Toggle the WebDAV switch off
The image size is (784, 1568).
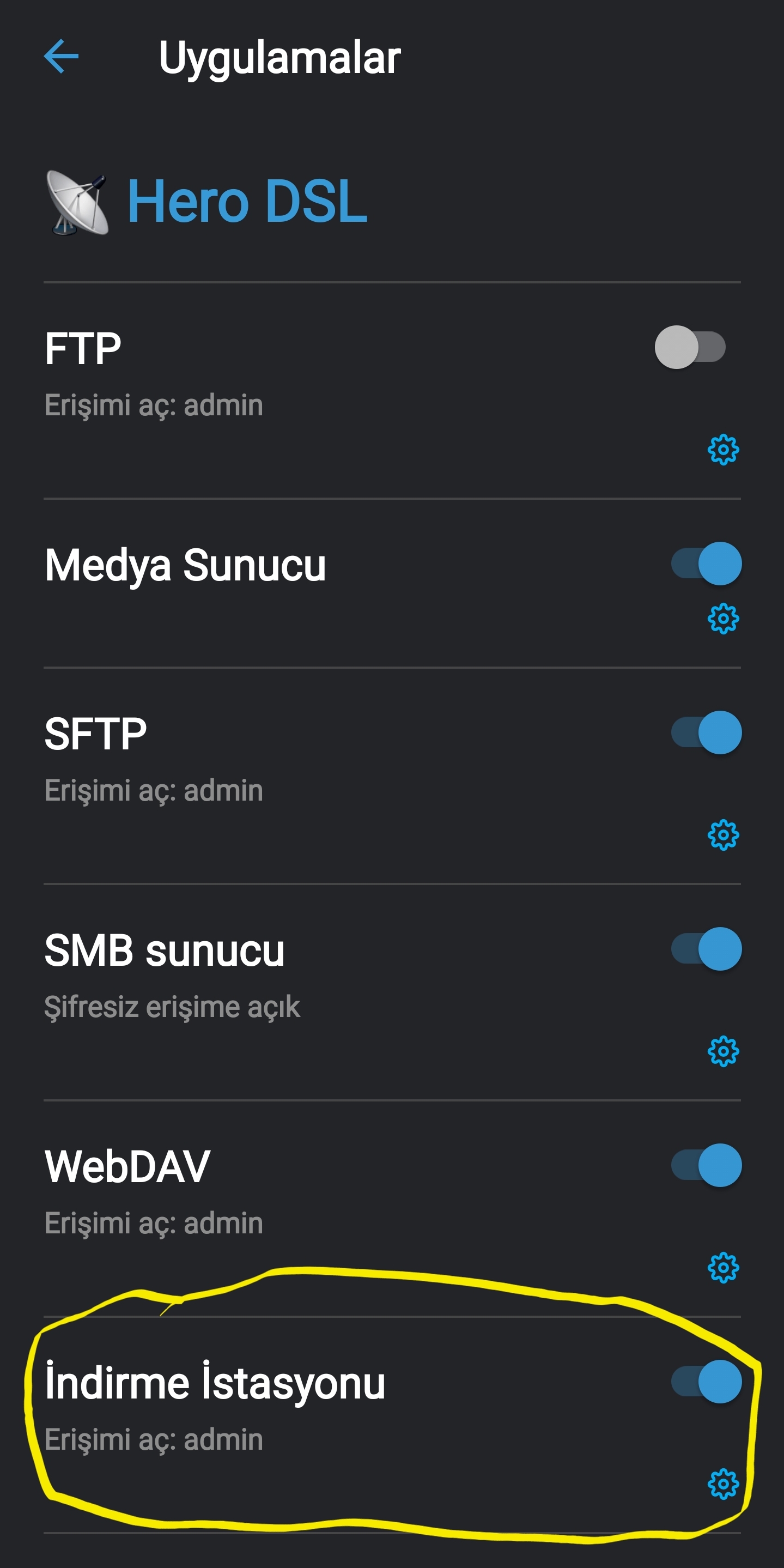pyautogui.click(x=706, y=1165)
